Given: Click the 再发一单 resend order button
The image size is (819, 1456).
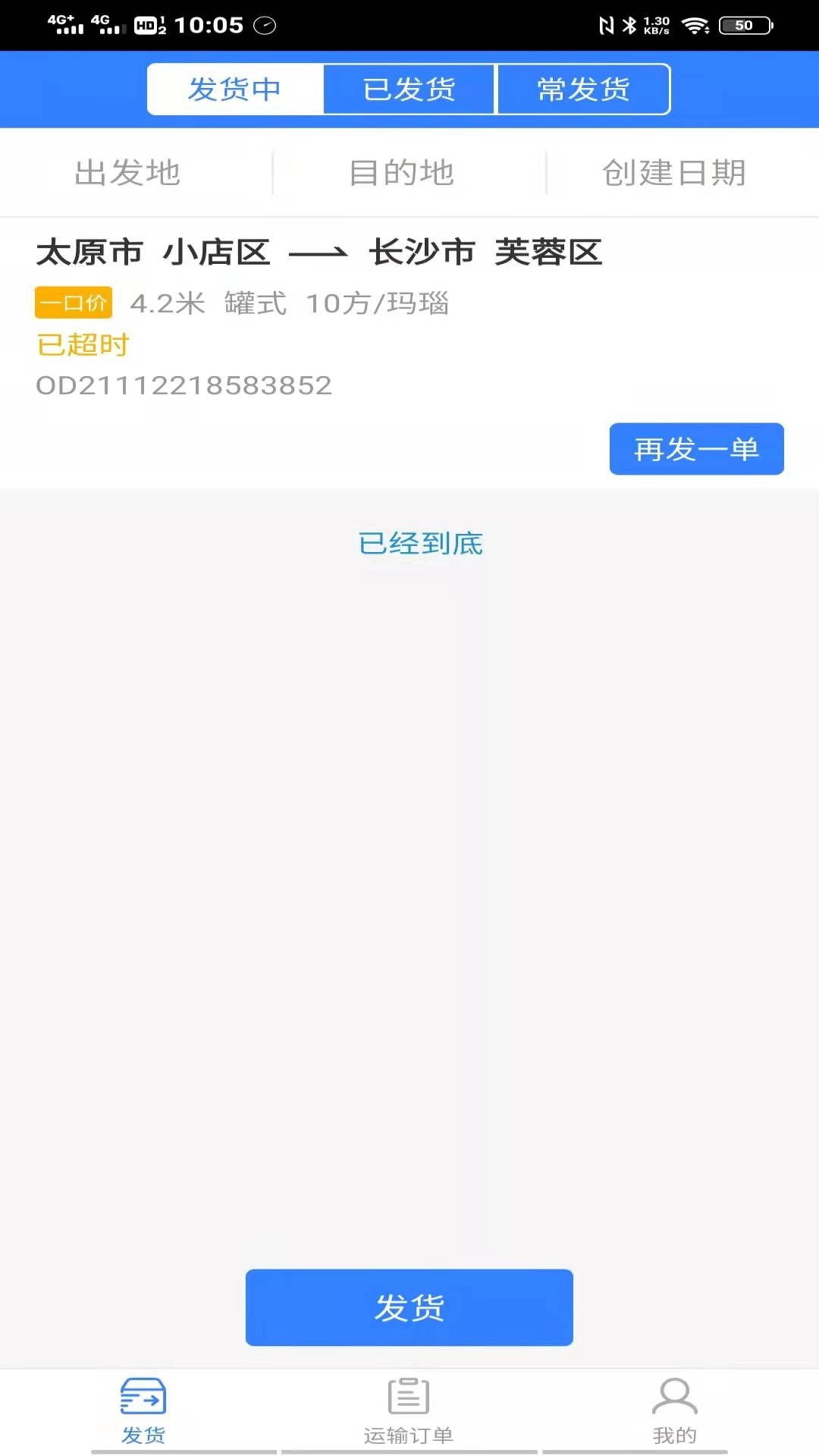Looking at the screenshot, I should [696, 449].
